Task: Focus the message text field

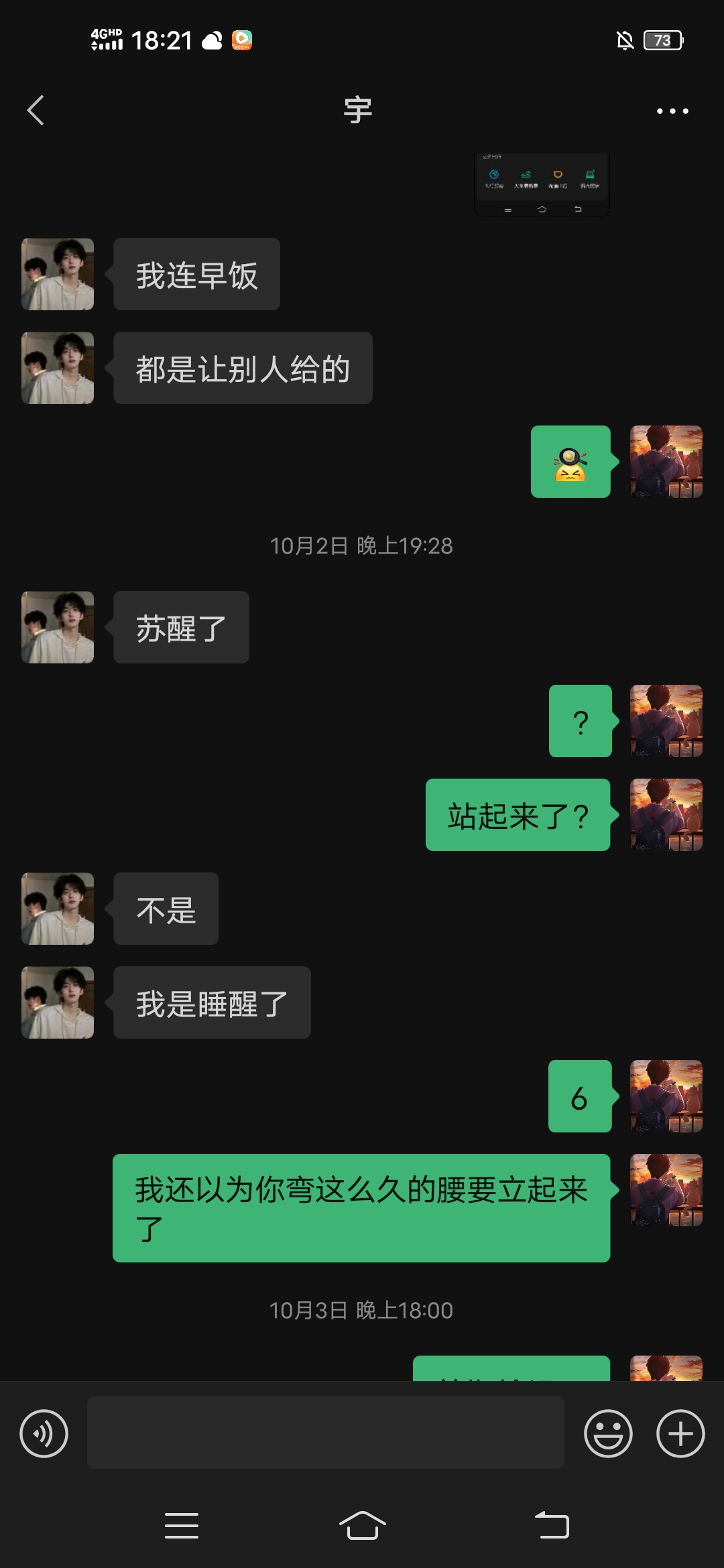Action: (325, 1433)
